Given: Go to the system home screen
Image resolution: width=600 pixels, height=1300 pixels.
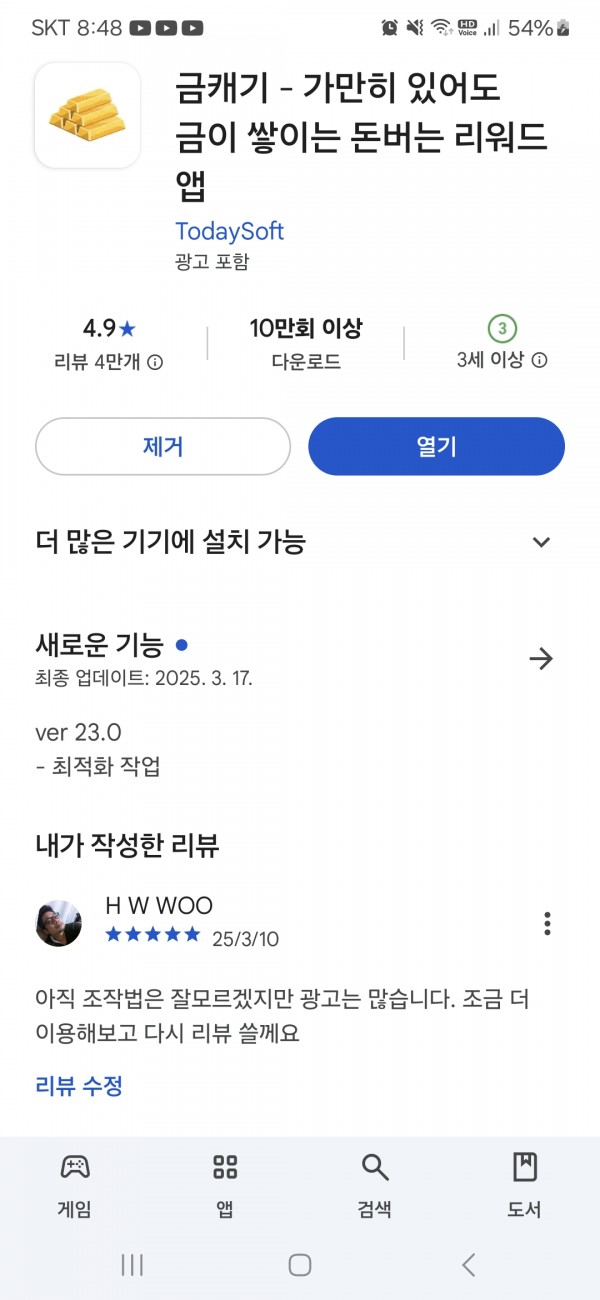Looking at the screenshot, I should click(x=300, y=1264).
